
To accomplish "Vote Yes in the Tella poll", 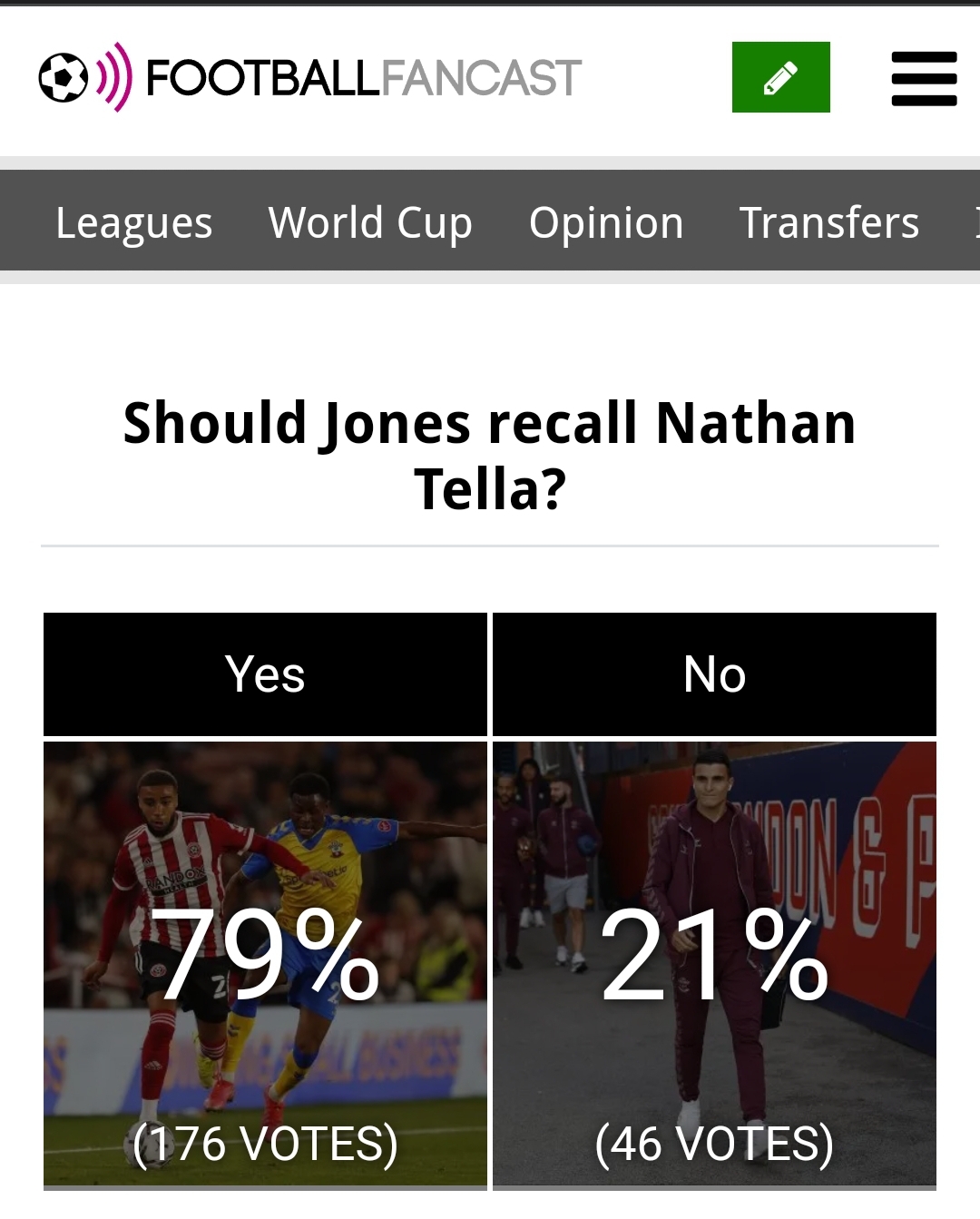I will (265, 674).
